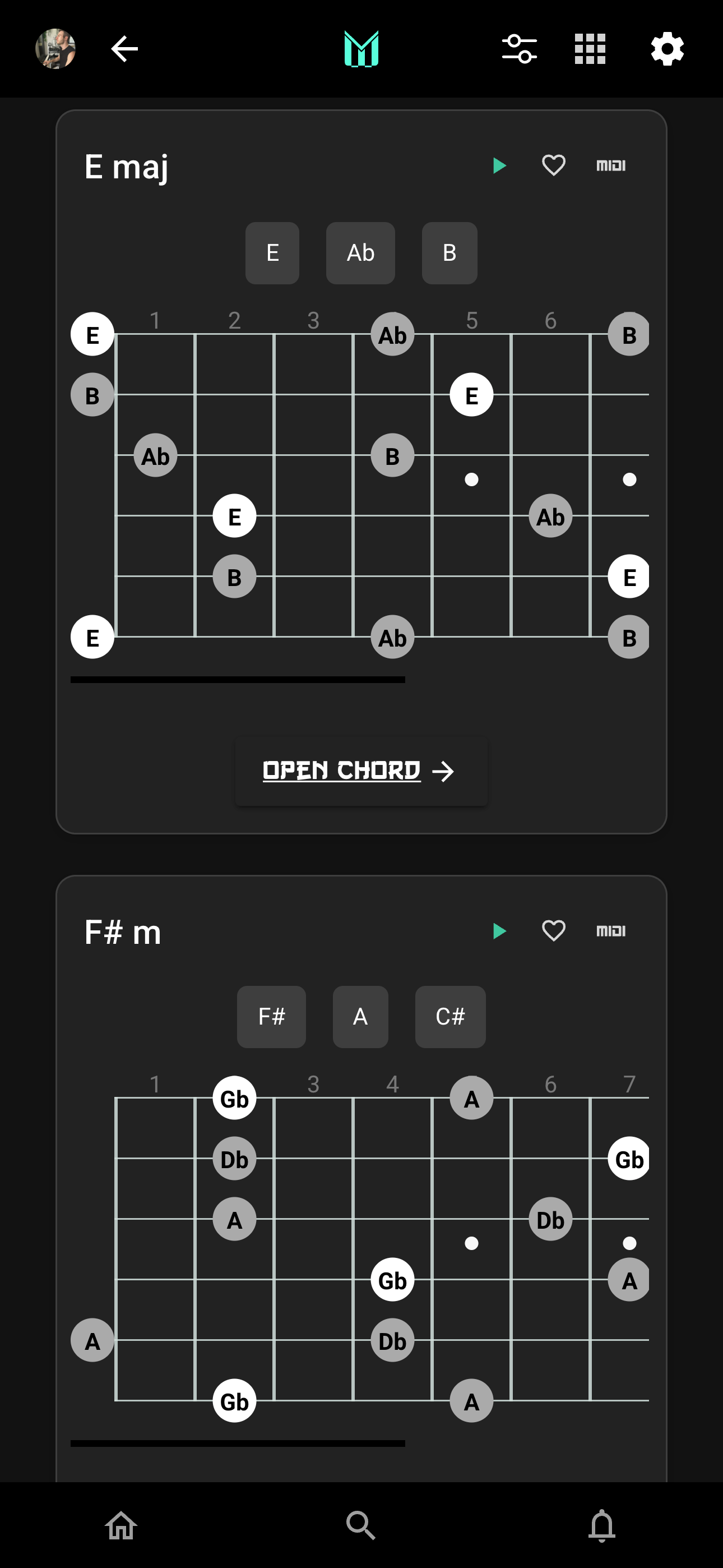Open the Search tab at the bottom
This screenshot has height=1568, width=723.
(x=361, y=1525)
